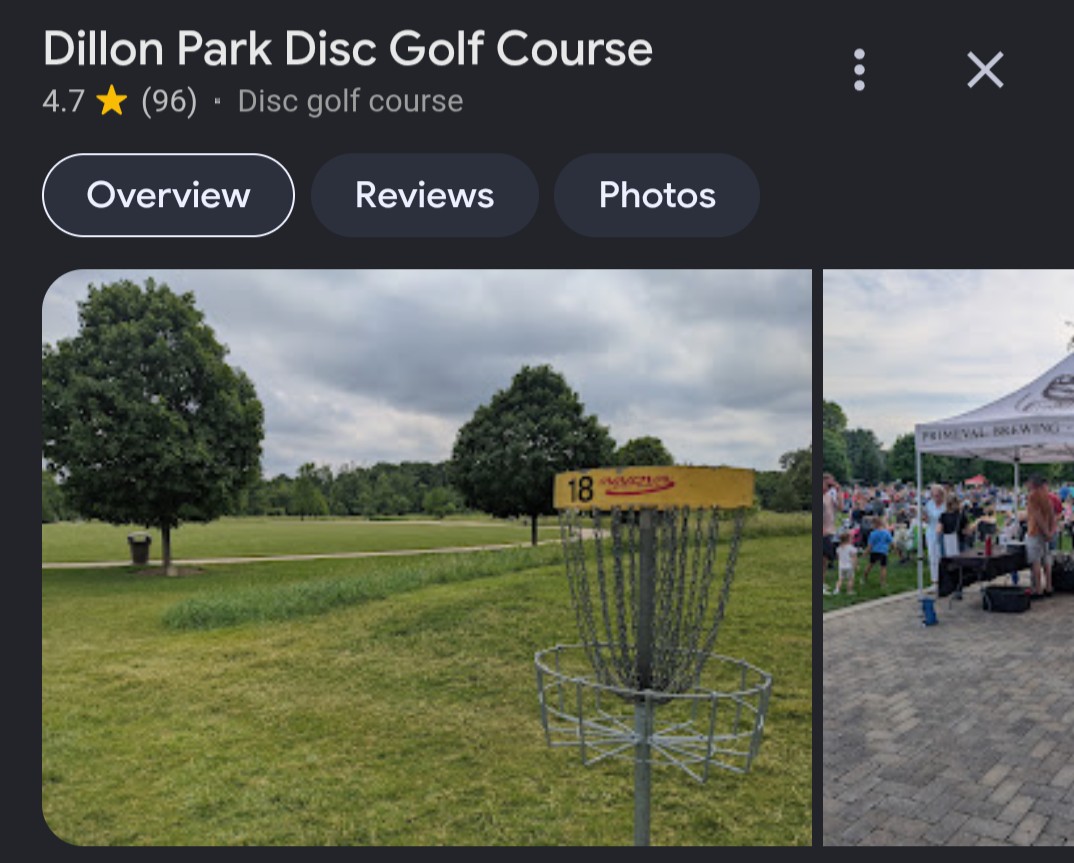The width and height of the screenshot is (1074, 863).
Task: Open the event tent crowd photo
Action: (x=949, y=558)
